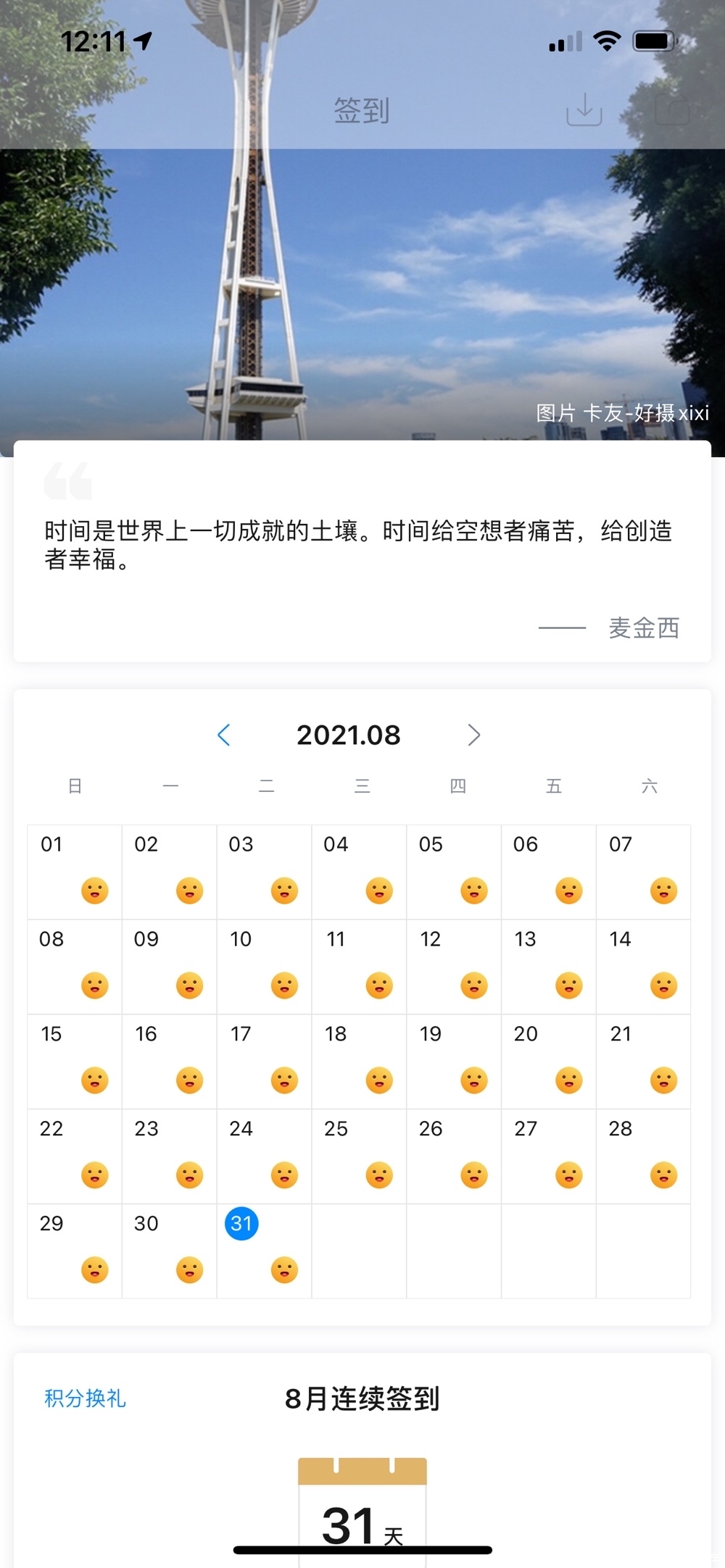
Task: Select date 01 in the calendar
Action: (74, 872)
